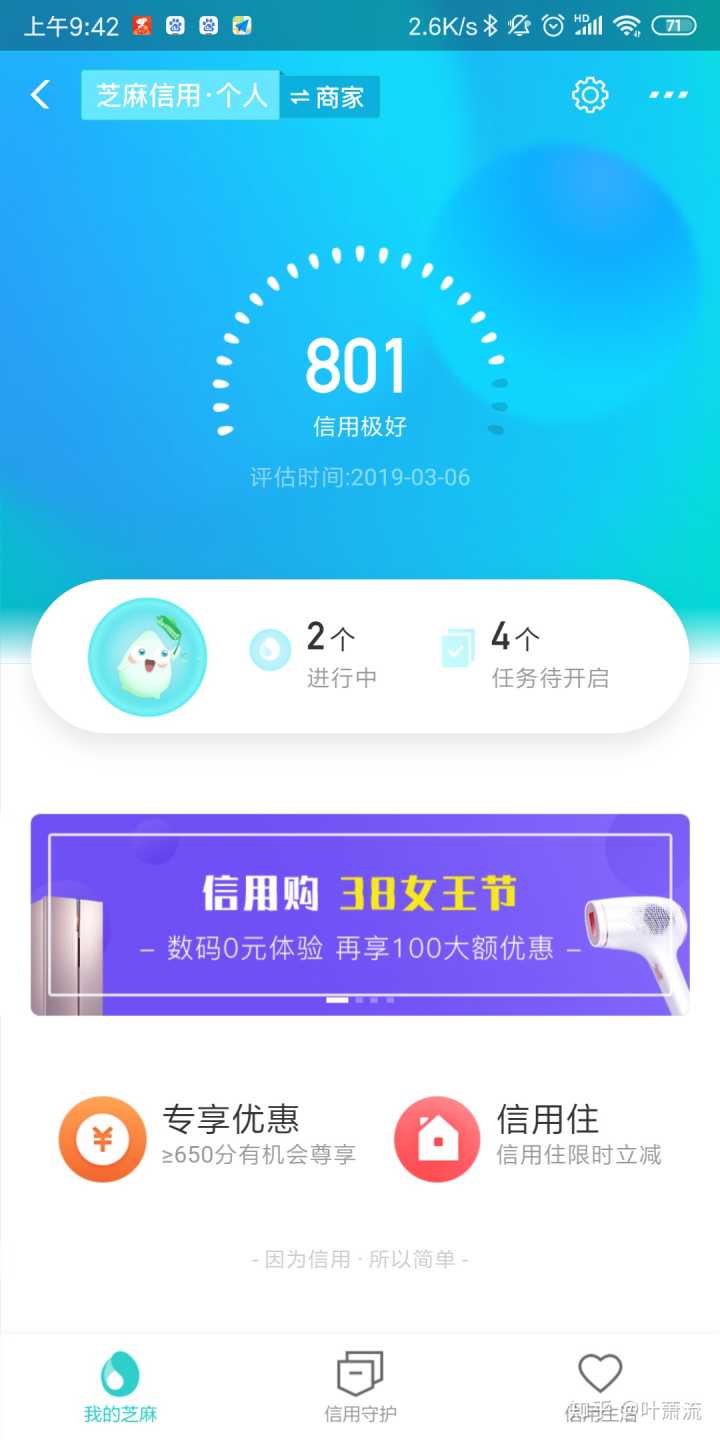Open the settings gear icon

590,95
